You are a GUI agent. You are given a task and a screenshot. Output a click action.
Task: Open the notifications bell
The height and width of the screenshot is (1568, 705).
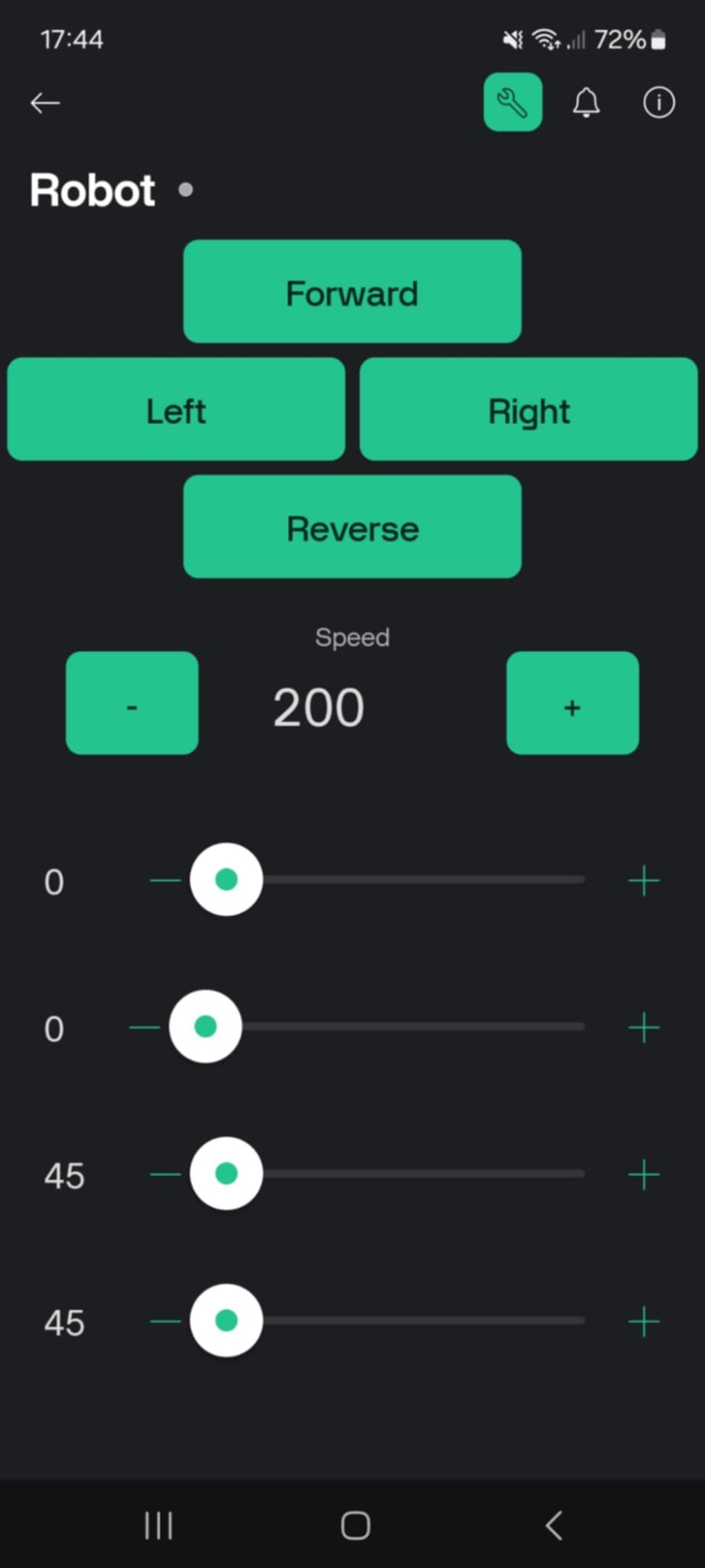coord(586,103)
